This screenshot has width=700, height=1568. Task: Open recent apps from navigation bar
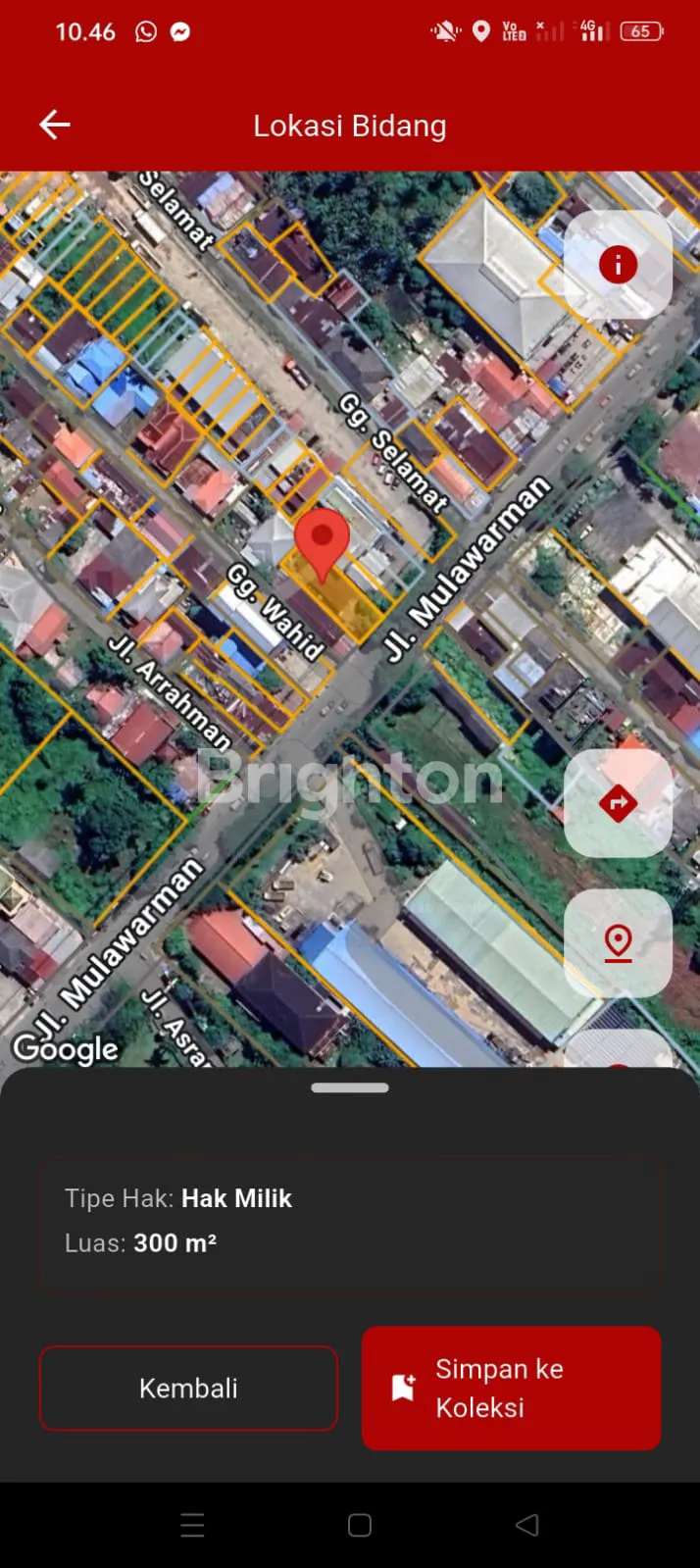click(x=192, y=1525)
